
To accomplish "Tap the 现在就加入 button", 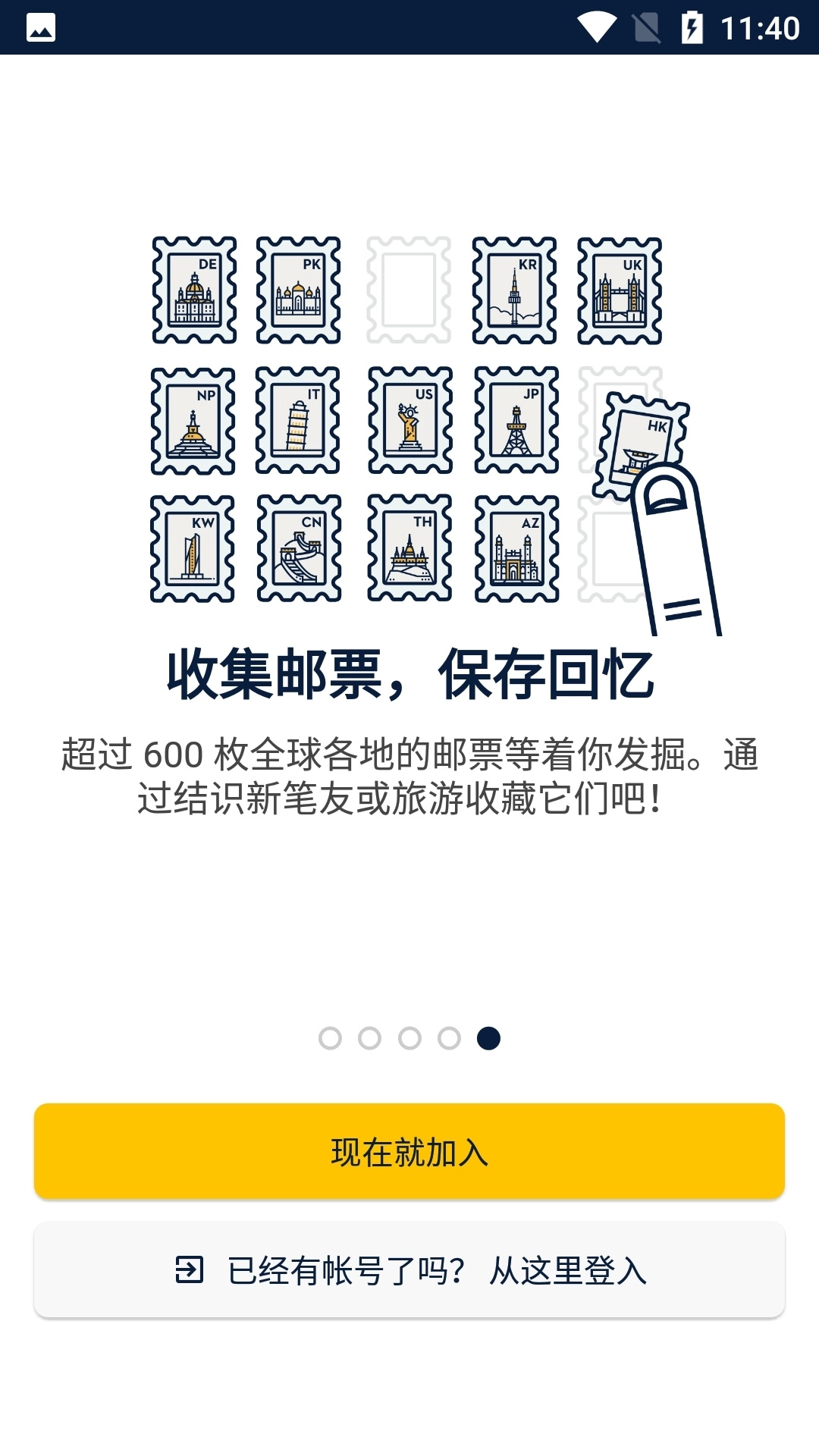I will tap(409, 1151).
